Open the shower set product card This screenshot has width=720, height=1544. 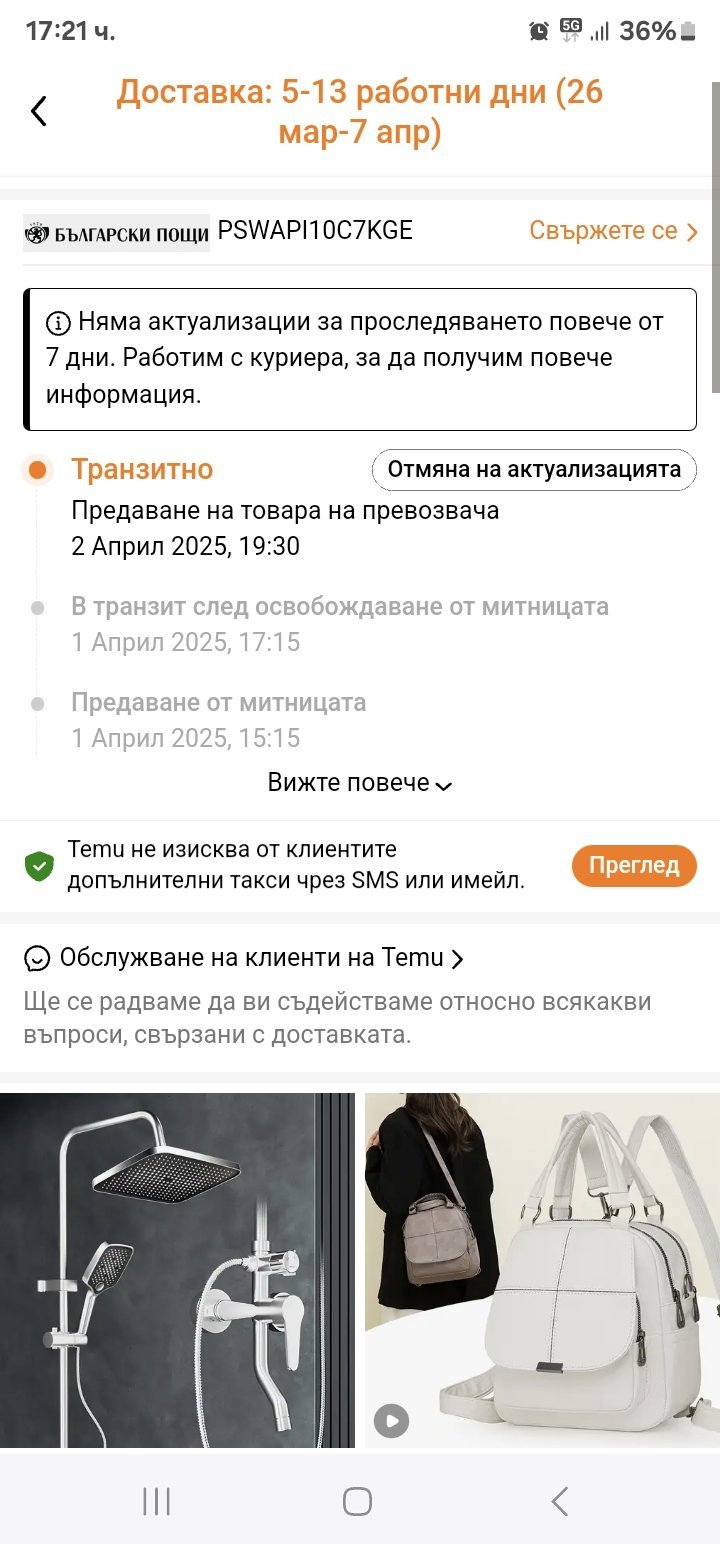click(x=177, y=1270)
